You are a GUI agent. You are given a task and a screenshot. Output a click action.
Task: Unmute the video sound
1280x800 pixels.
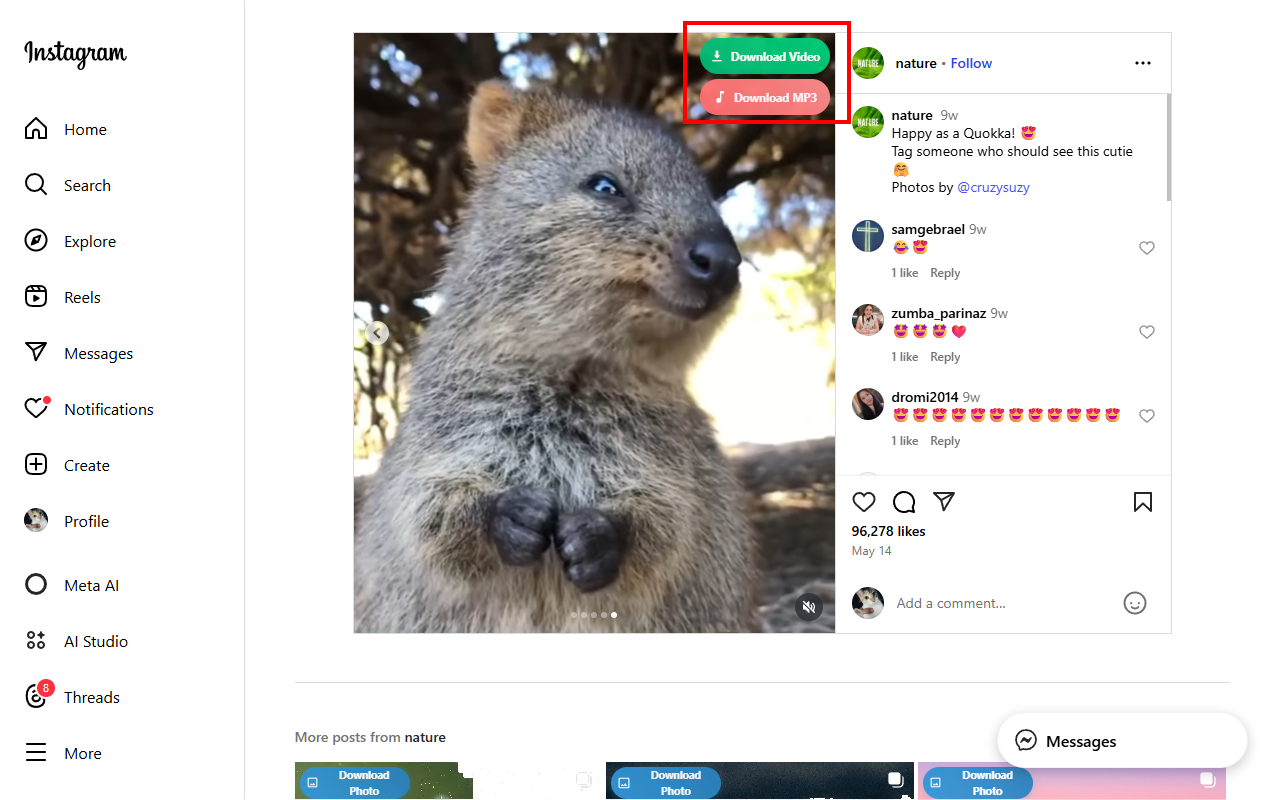[809, 606]
